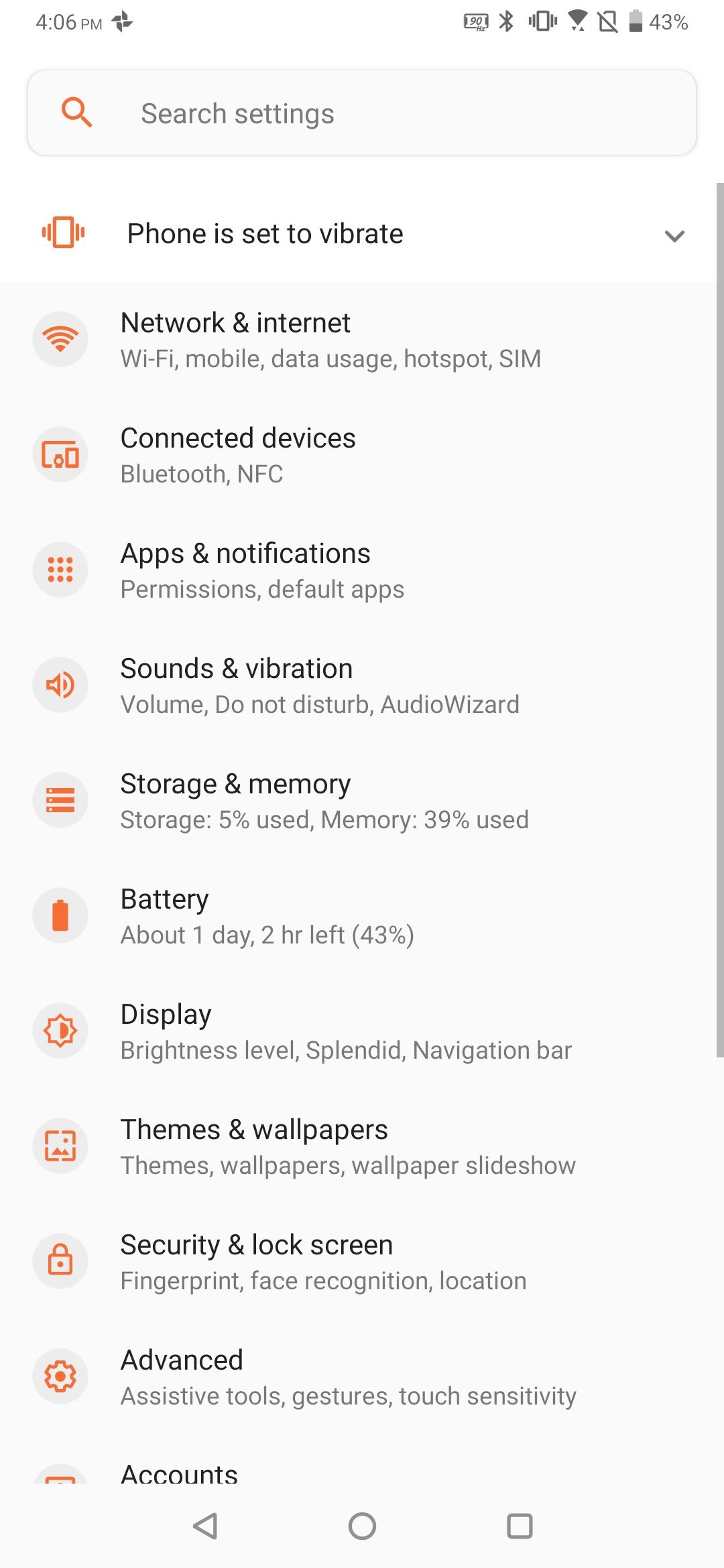Viewport: 724px width, 1568px height.
Task: Tap the Search settings field
Action: (362, 113)
